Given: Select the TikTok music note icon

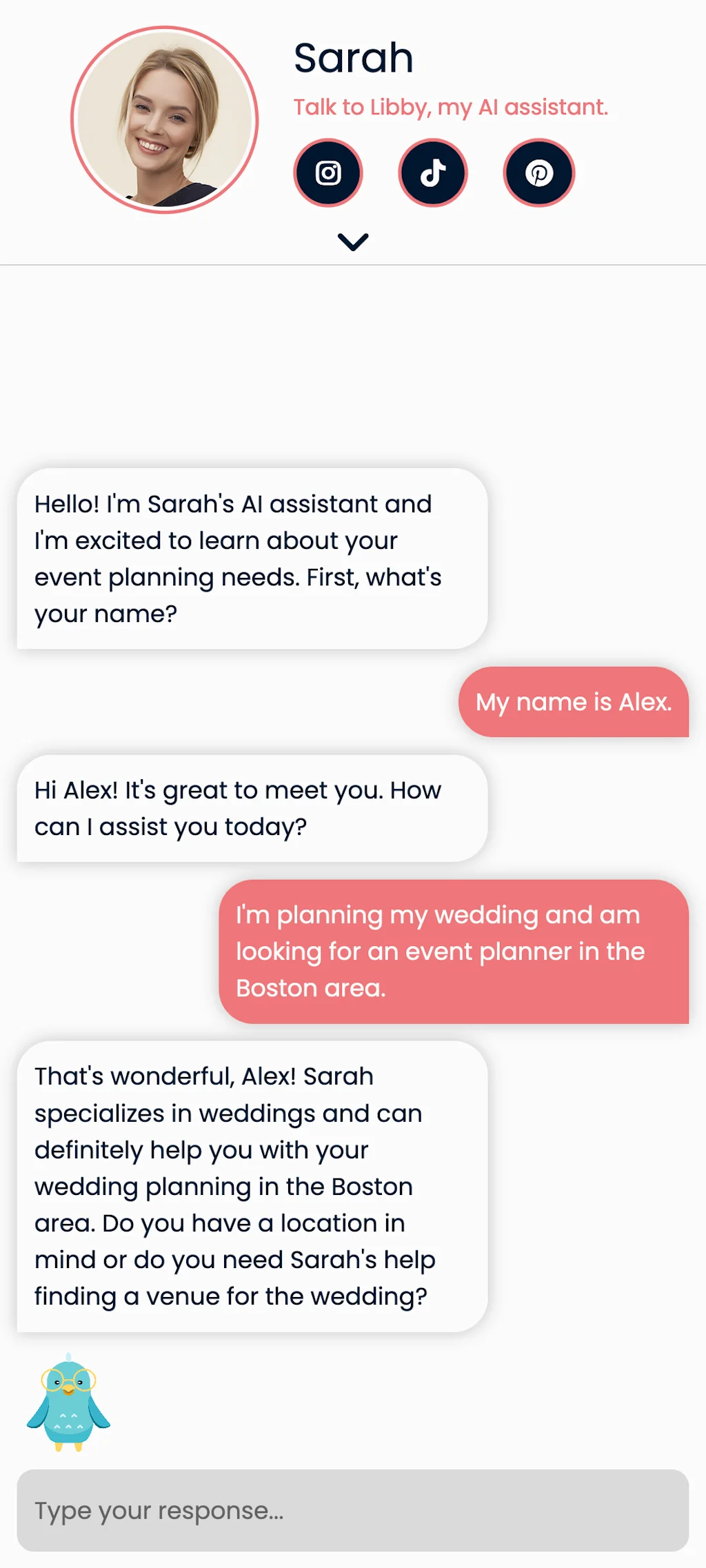Looking at the screenshot, I should (x=434, y=172).
